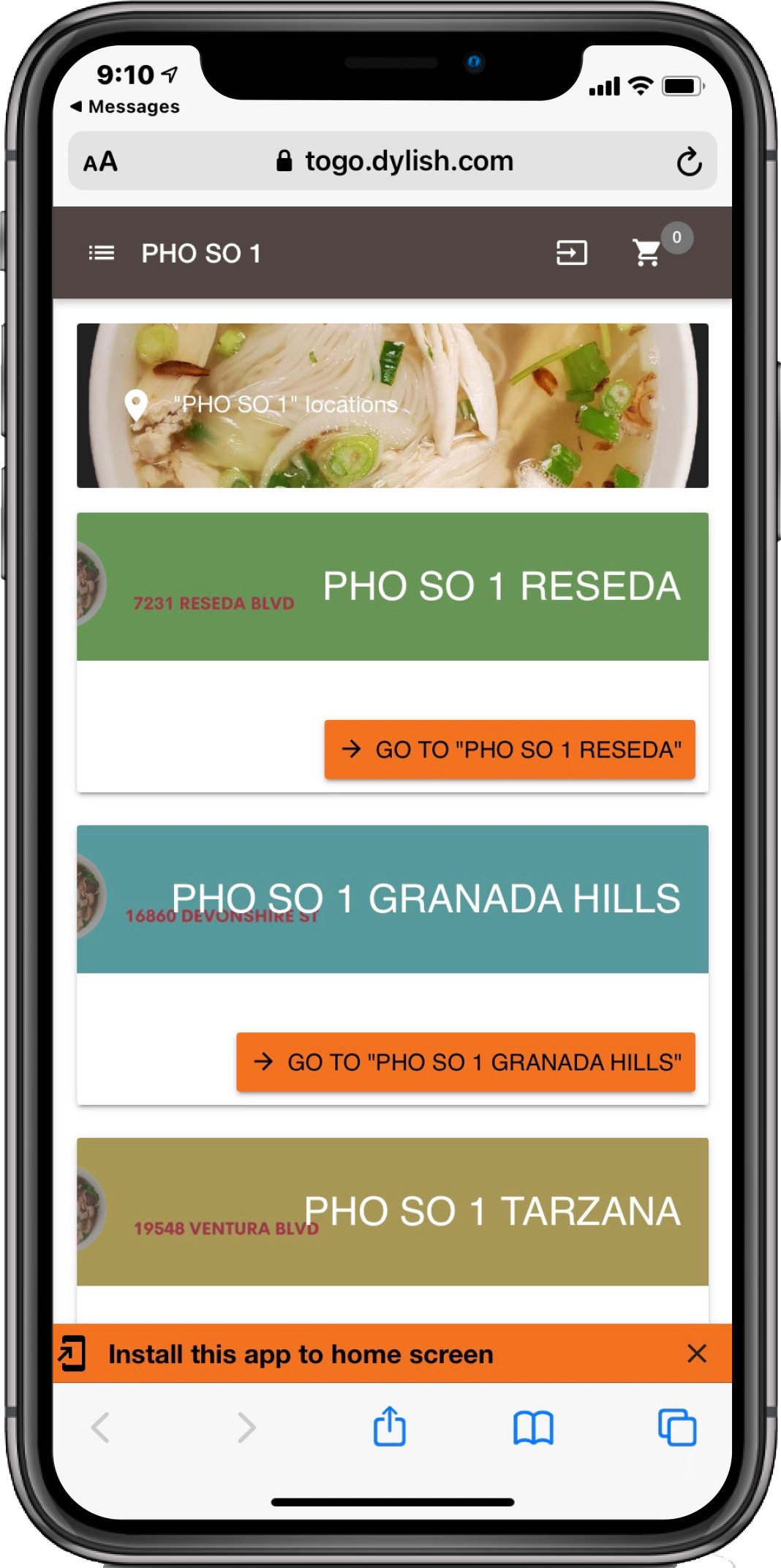Go to "PHO SO 1 RESEDA" location

(x=509, y=749)
